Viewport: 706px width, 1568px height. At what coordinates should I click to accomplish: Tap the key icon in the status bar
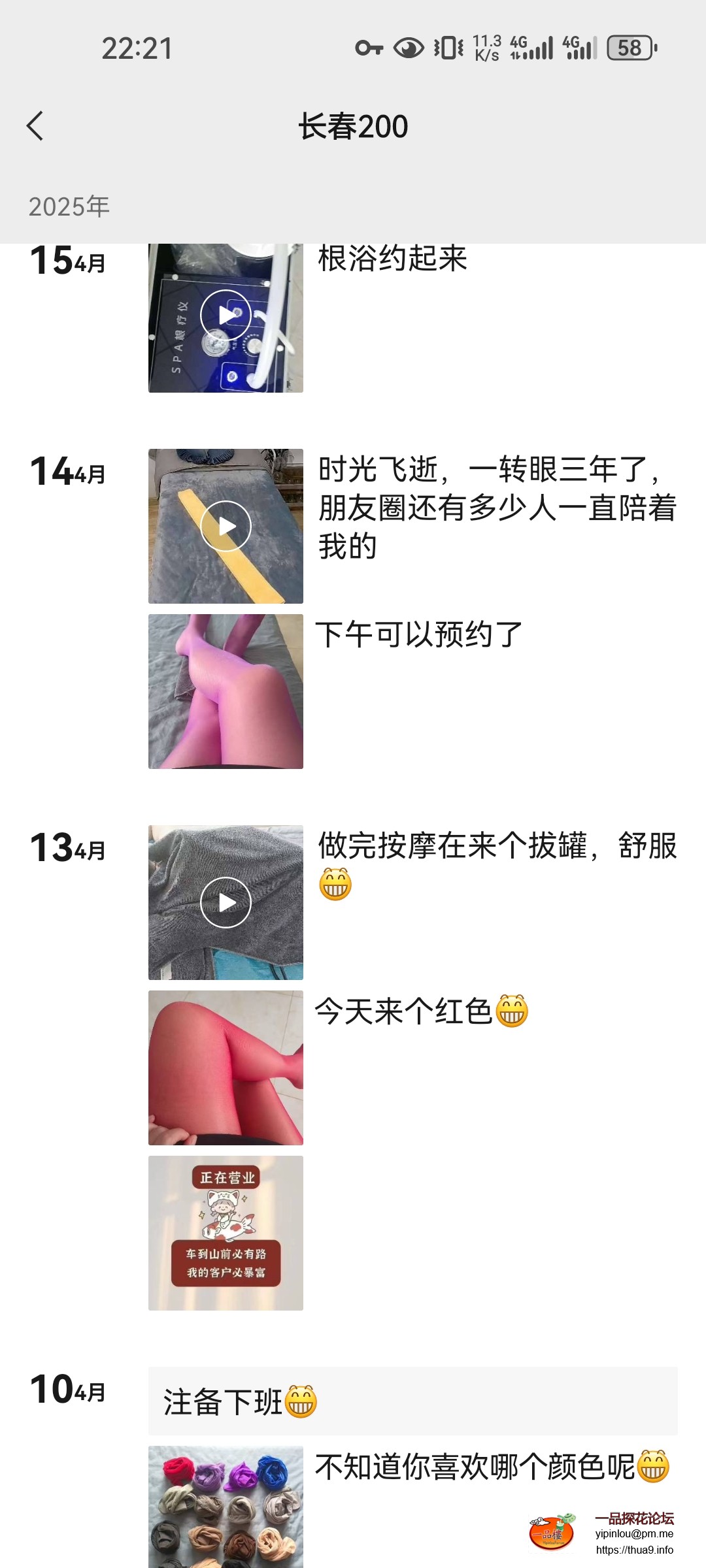click(368, 48)
